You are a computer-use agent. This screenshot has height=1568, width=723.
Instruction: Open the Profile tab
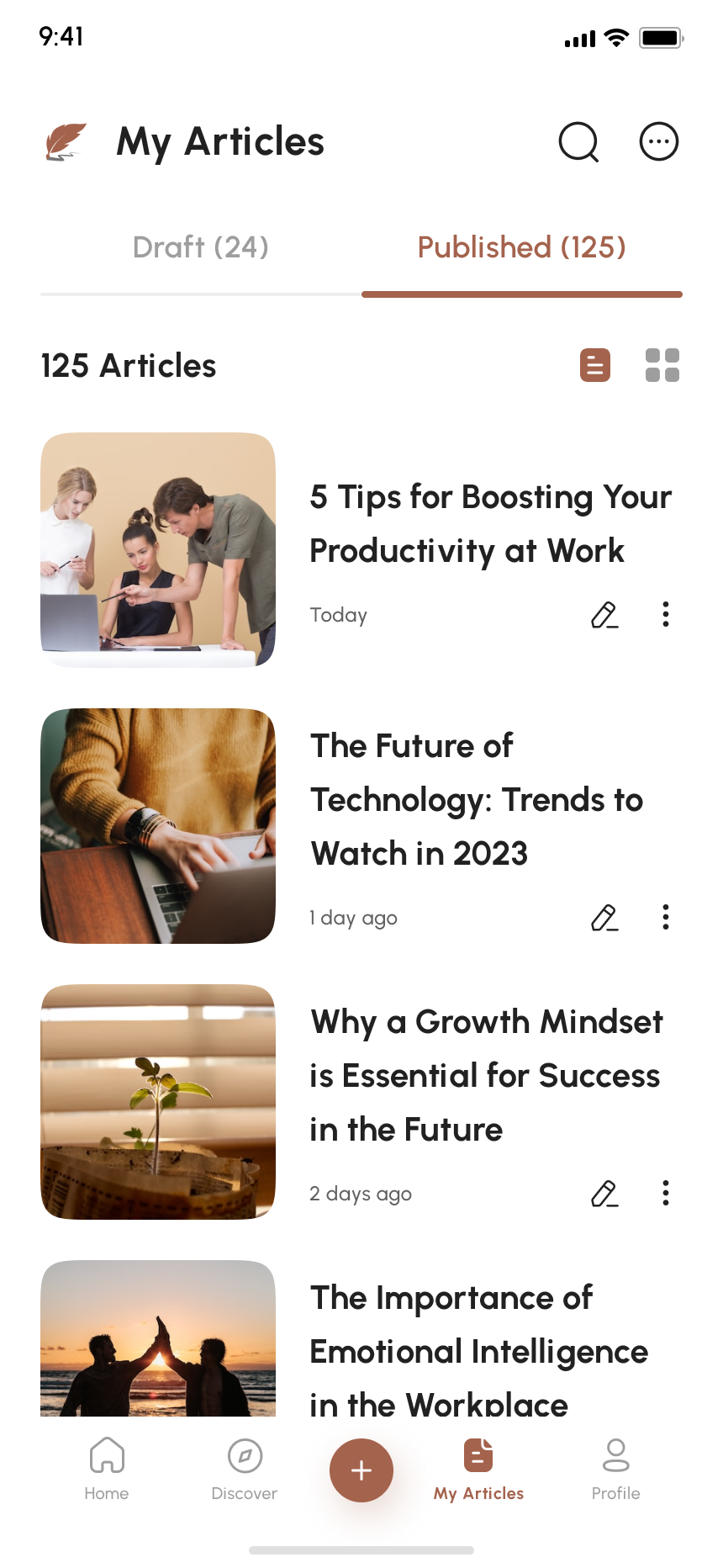[x=615, y=1469]
